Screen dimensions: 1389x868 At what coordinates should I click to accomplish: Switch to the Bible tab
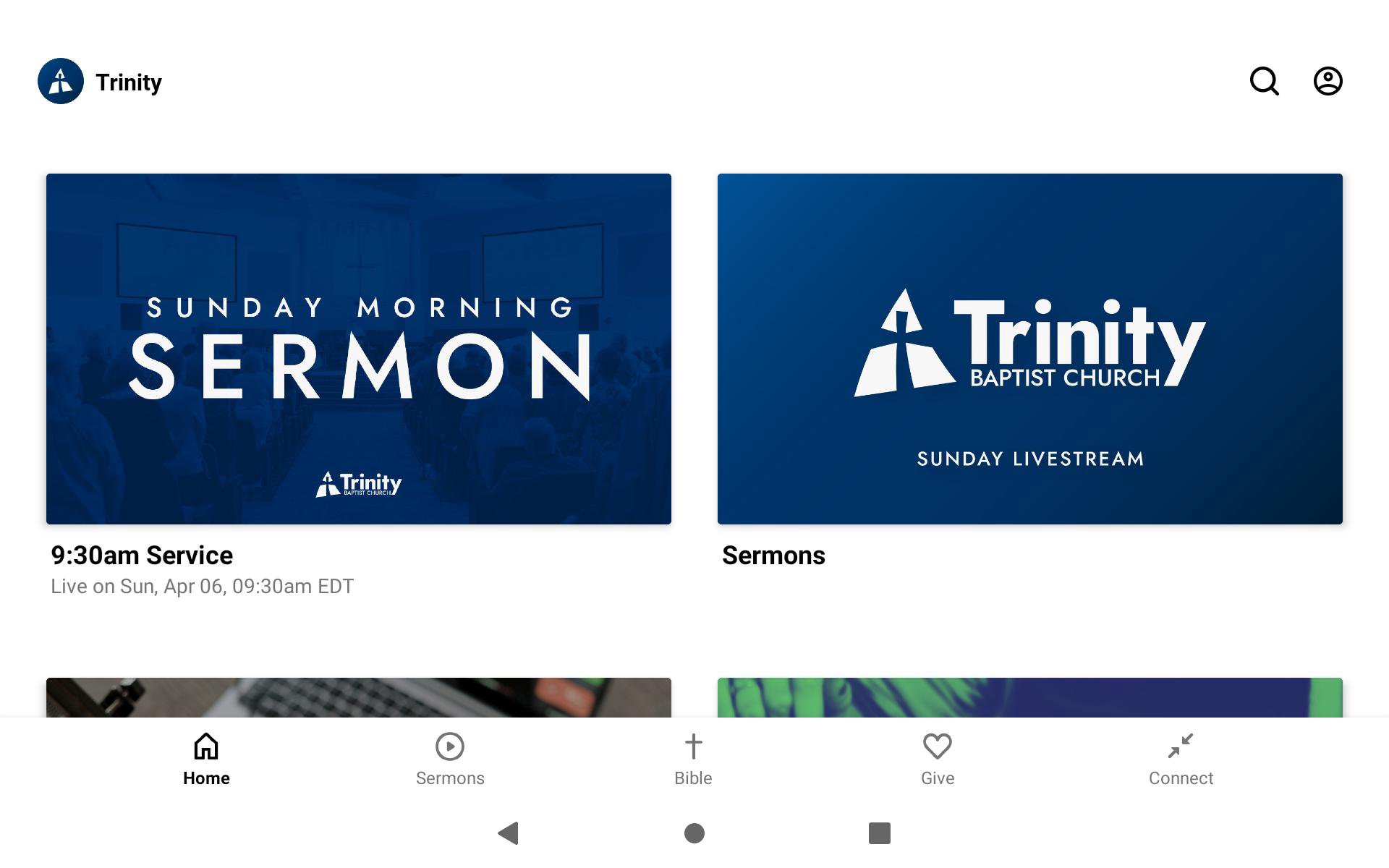click(x=693, y=759)
